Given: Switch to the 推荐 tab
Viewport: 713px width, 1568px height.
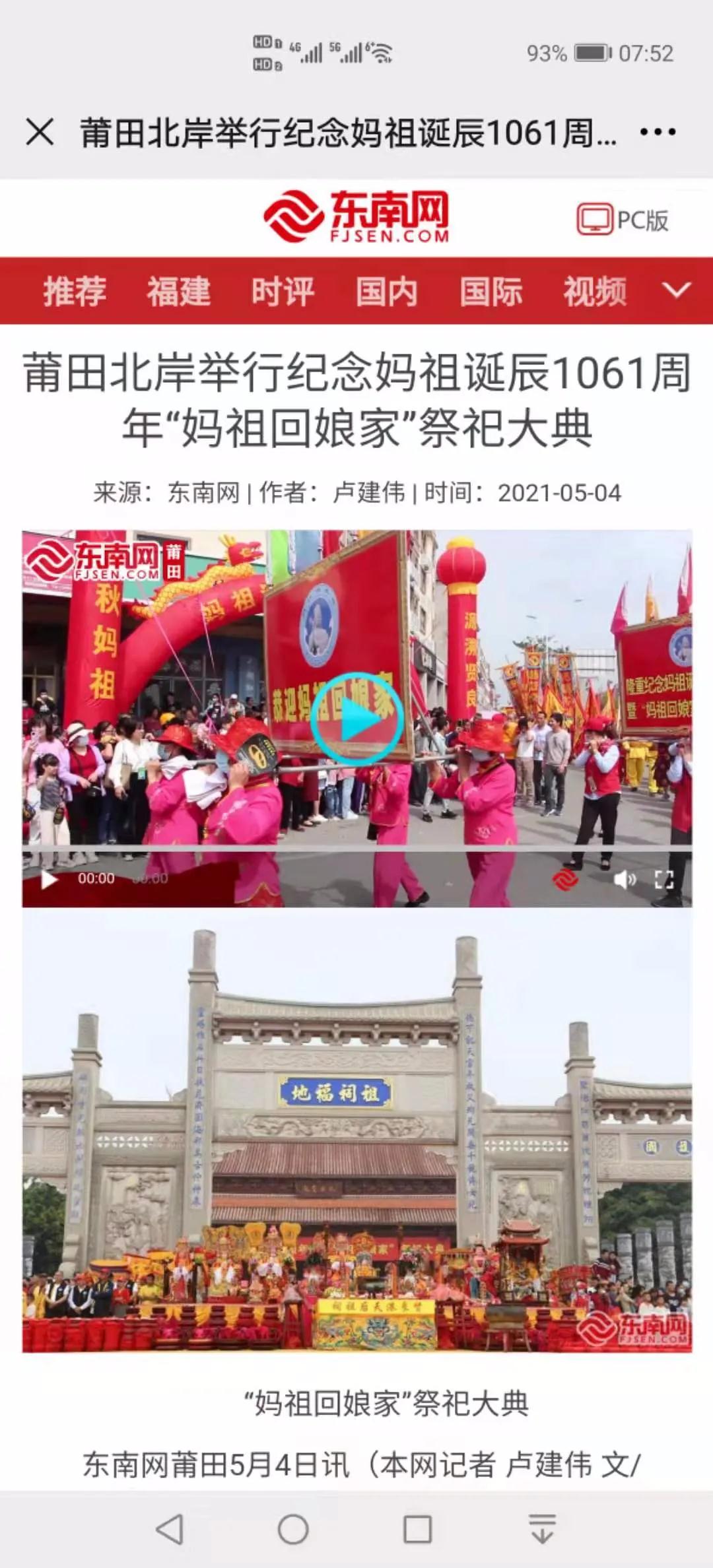Looking at the screenshot, I should 75,291.
